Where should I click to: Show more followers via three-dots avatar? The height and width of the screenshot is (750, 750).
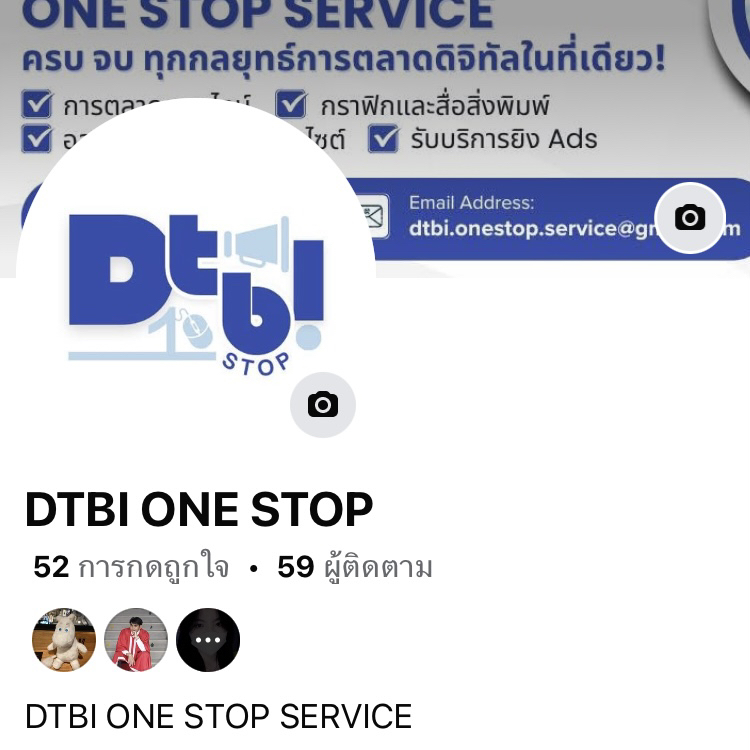pyautogui.click(x=208, y=640)
